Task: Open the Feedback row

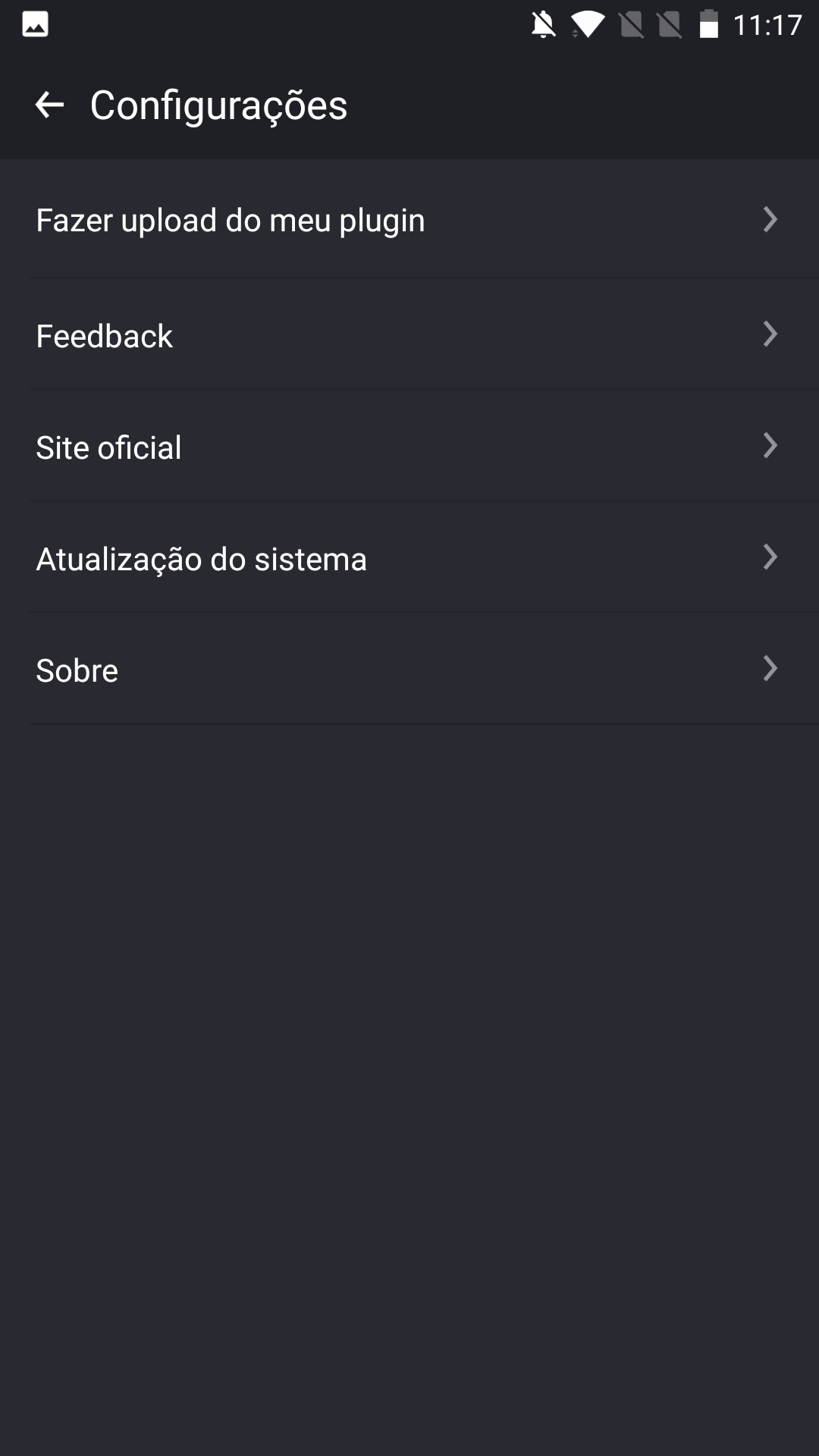Action: click(x=409, y=334)
